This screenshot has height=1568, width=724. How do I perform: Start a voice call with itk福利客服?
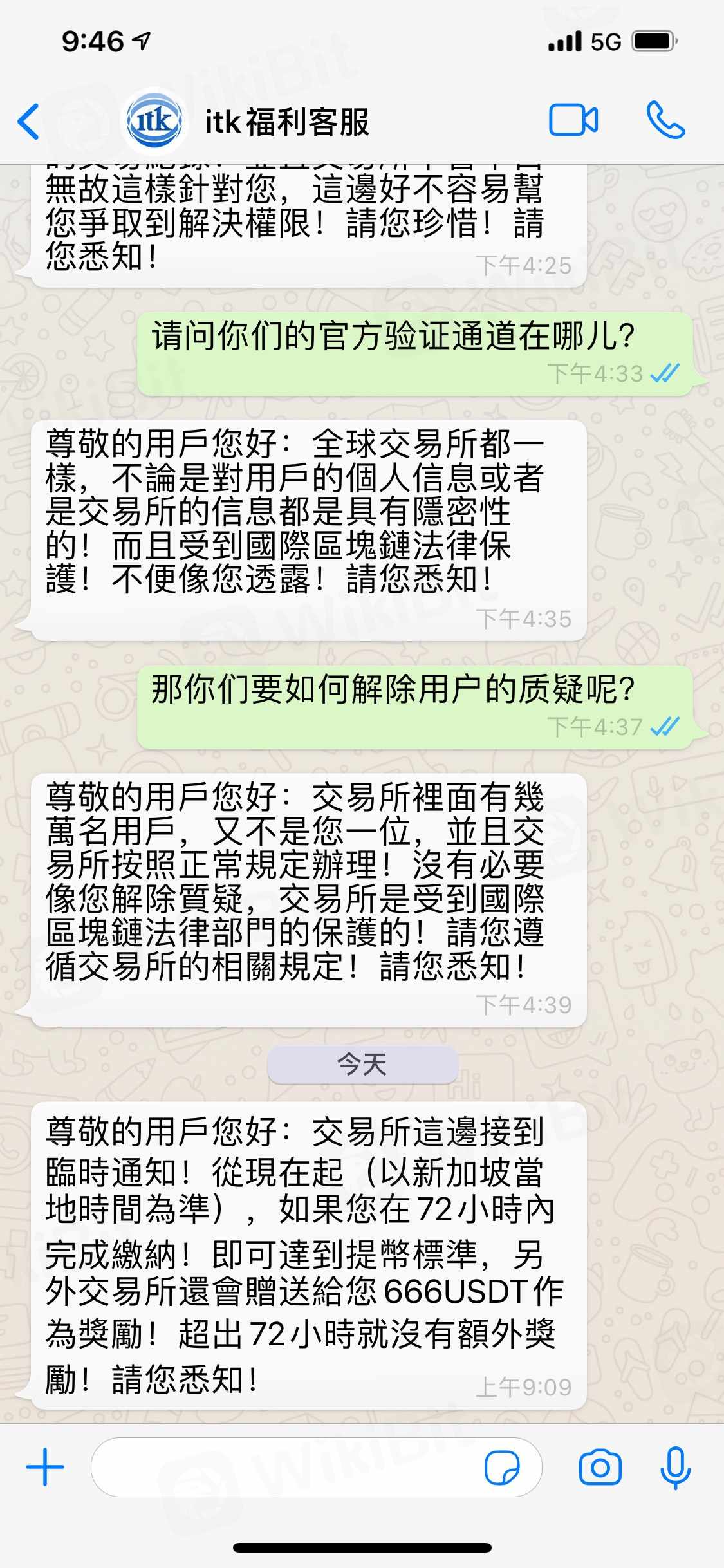[x=665, y=120]
